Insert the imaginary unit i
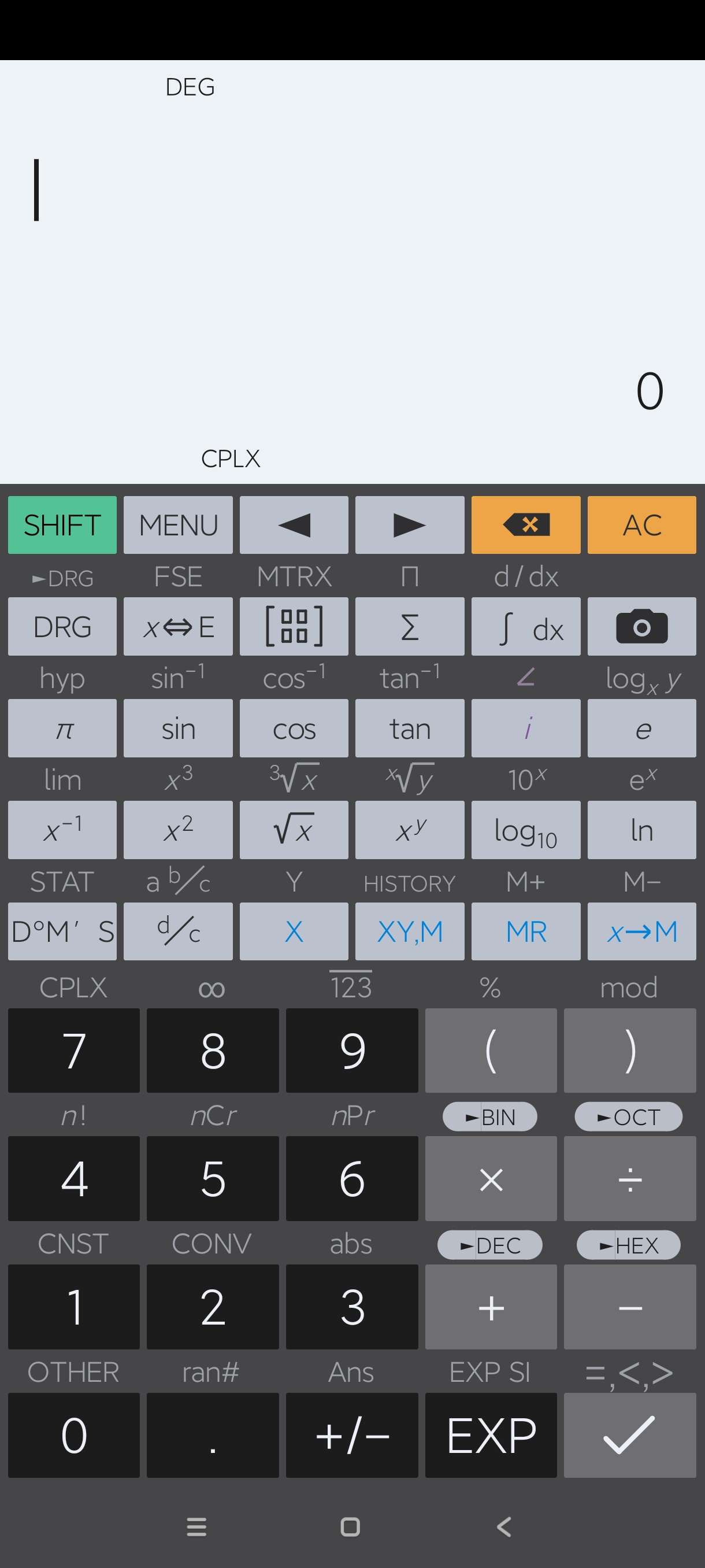The height and width of the screenshot is (1568, 705). tap(525, 728)
